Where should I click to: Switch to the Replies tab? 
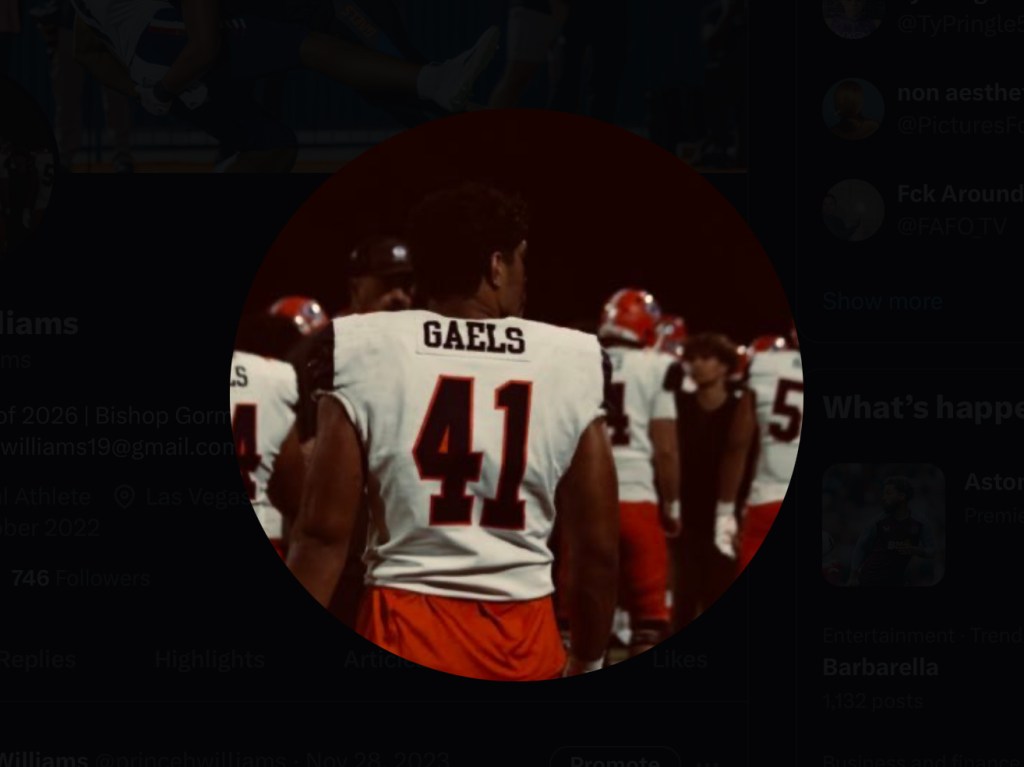37,660
